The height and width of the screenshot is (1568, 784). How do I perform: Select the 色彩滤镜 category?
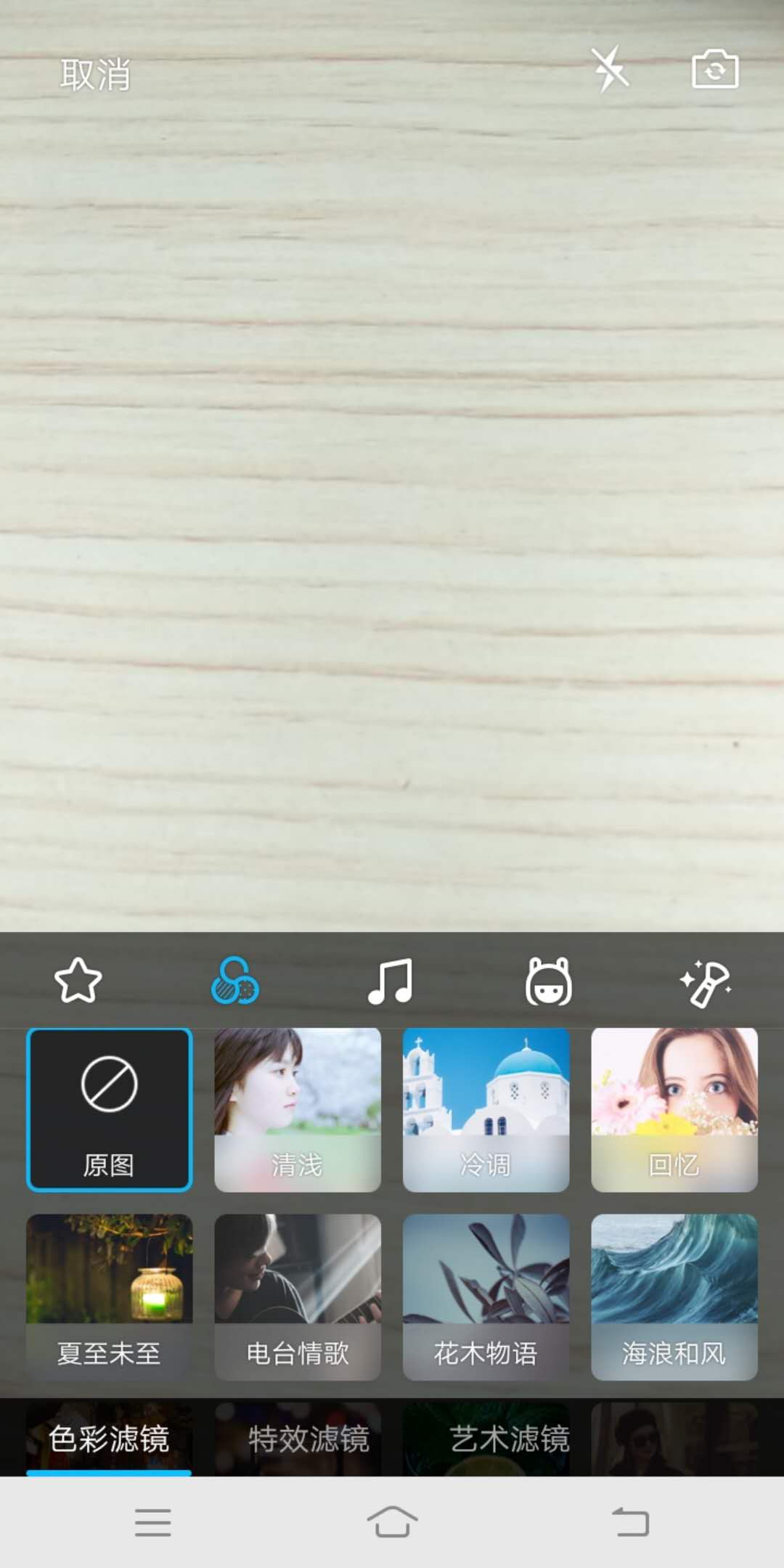coord(110,1439)
